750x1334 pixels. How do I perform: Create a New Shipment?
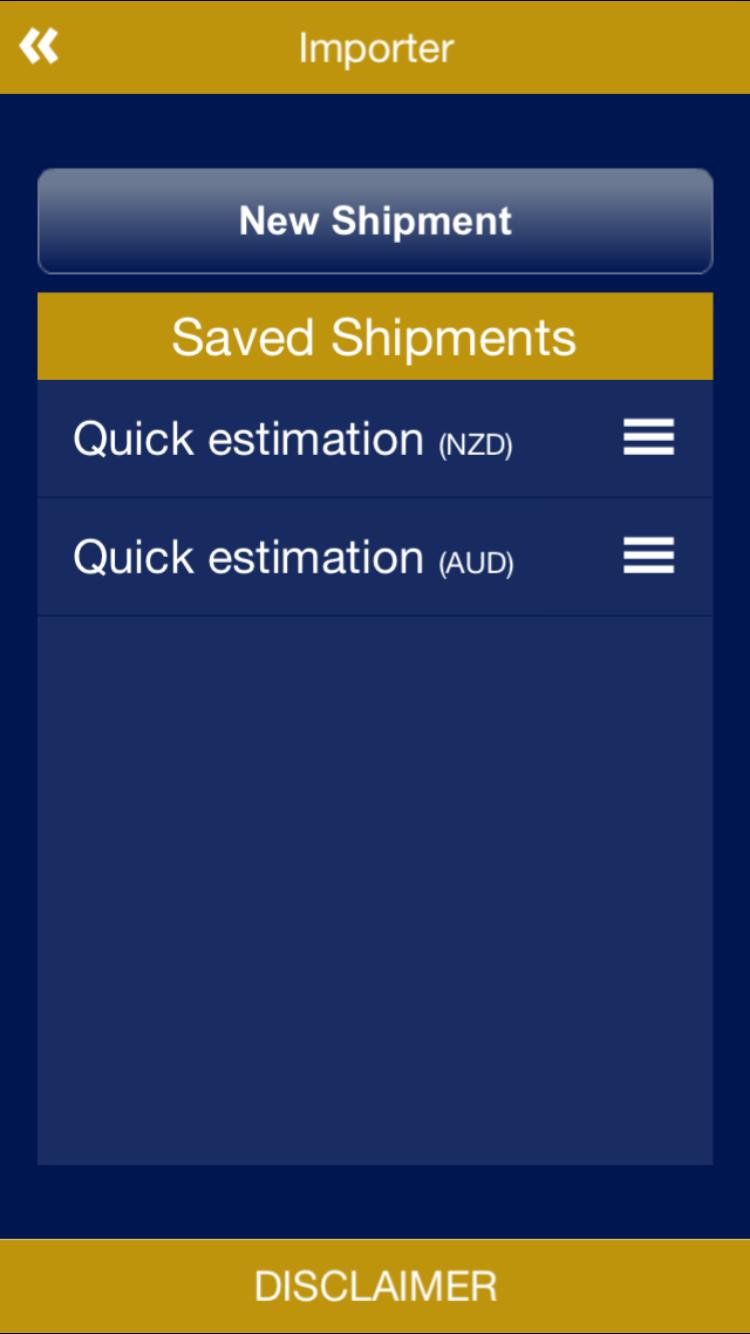375,221
